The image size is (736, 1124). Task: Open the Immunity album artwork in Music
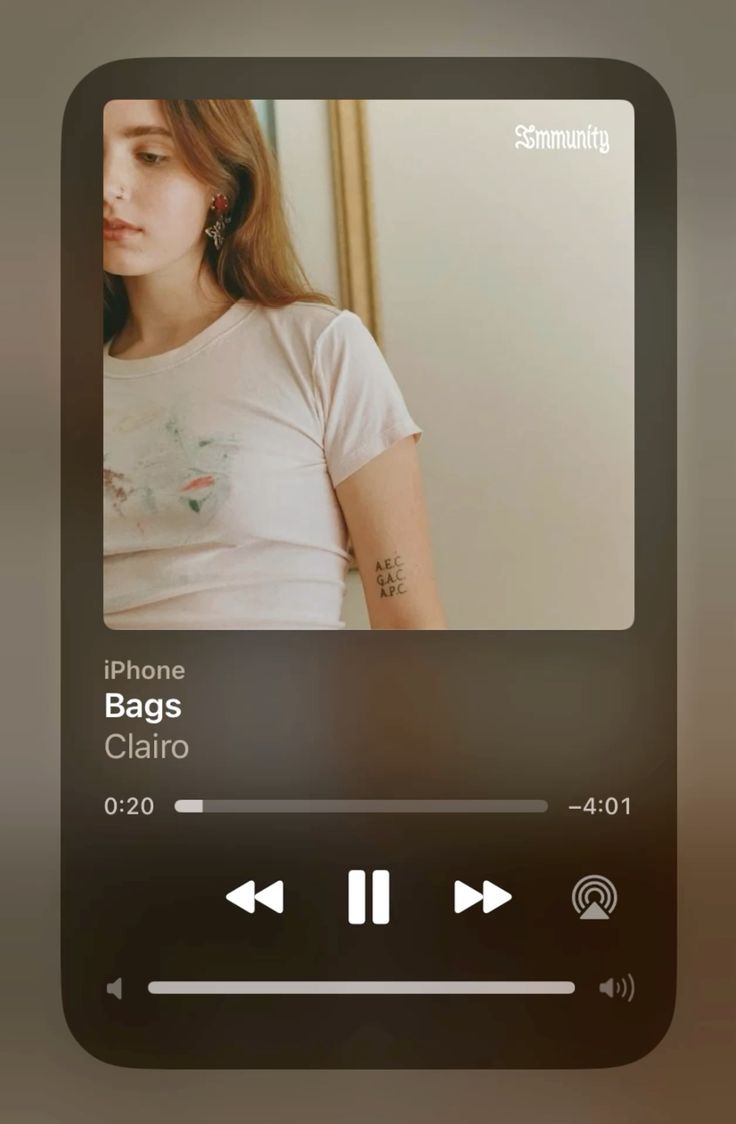[x=368, y=364]
